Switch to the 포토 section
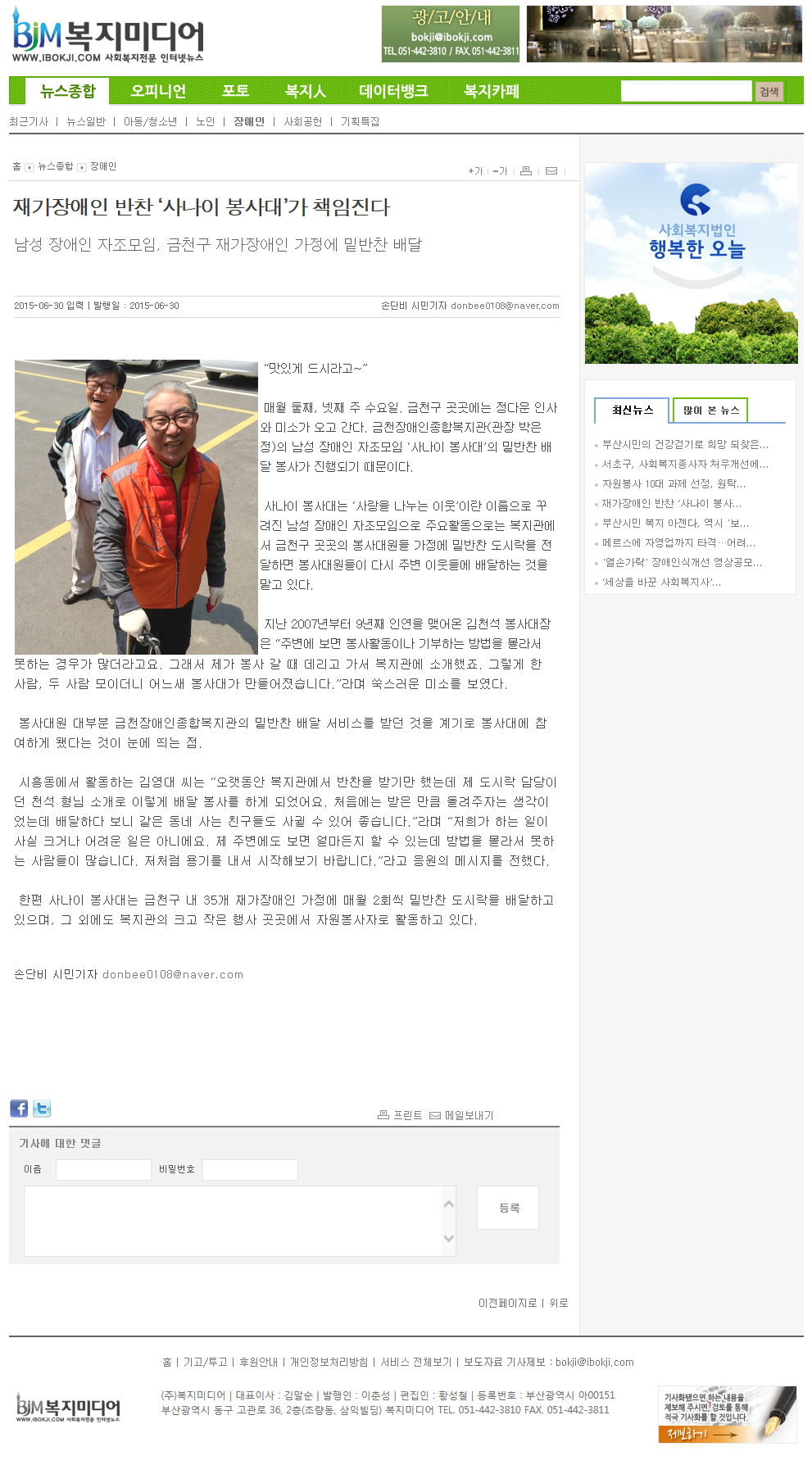Image resolution: width=812 pixels, height=1465 pixels. (x=235, y=91)
